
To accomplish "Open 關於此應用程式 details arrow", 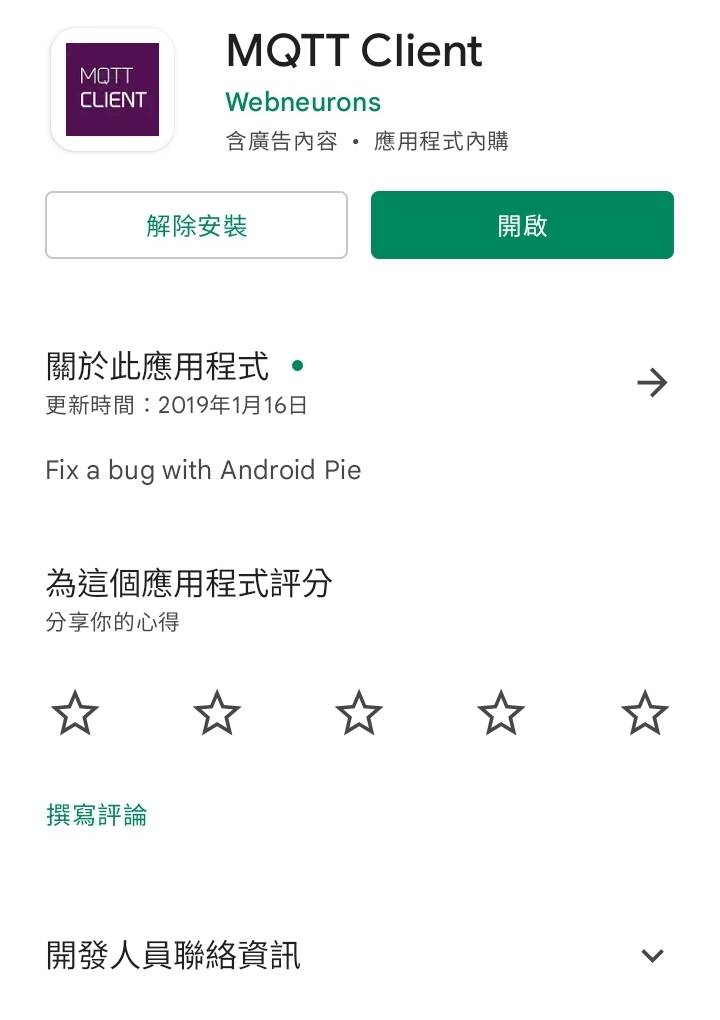I will click(x=652, y=382).
